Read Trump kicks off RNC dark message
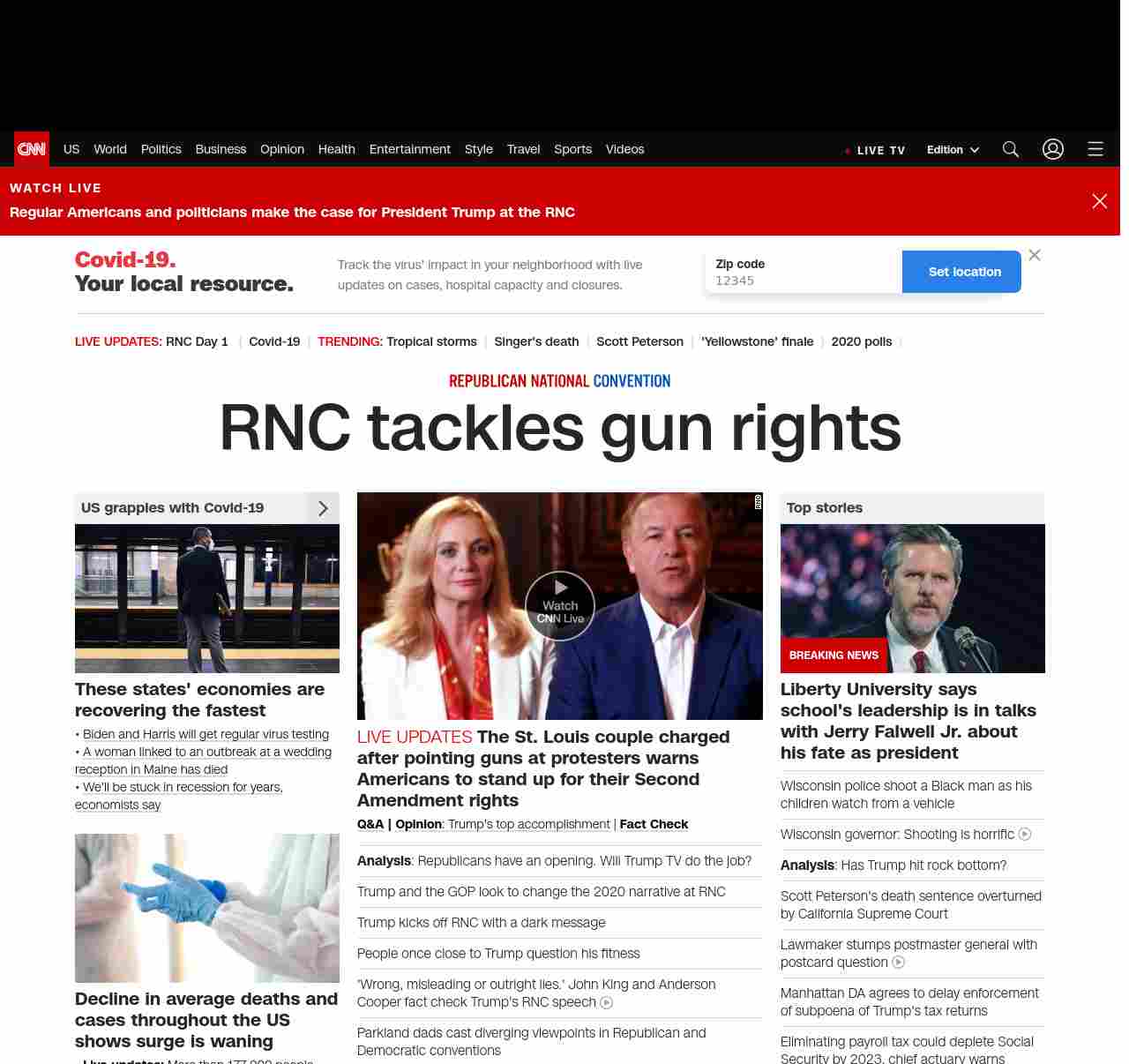1129x1064 pixels. pyautogui.click(x=481, y=923)
